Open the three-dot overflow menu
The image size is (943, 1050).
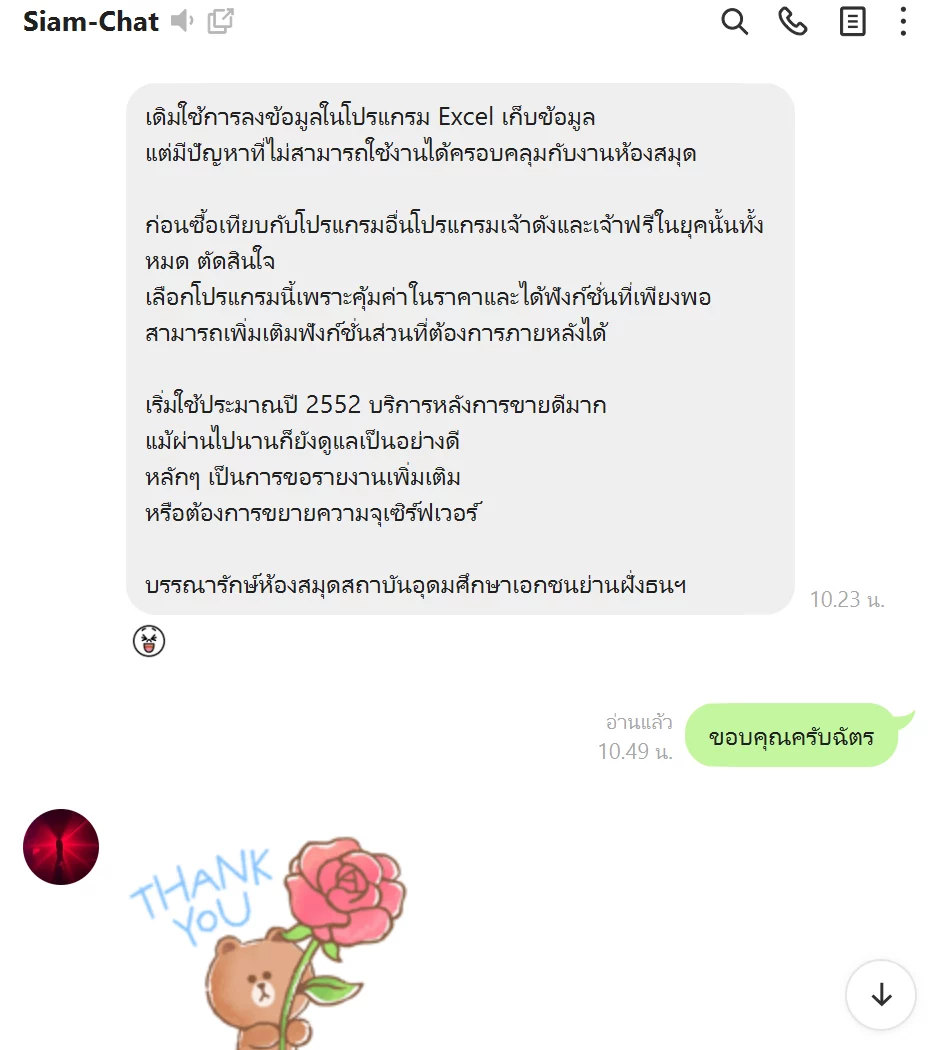[x=903, y=22]
